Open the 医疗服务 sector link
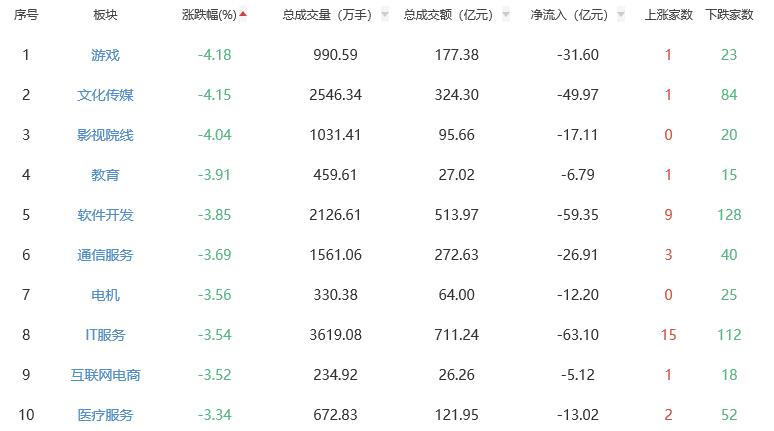Image resolution: width=774 pixels, height=431 pixels. [x=105, y=415]
